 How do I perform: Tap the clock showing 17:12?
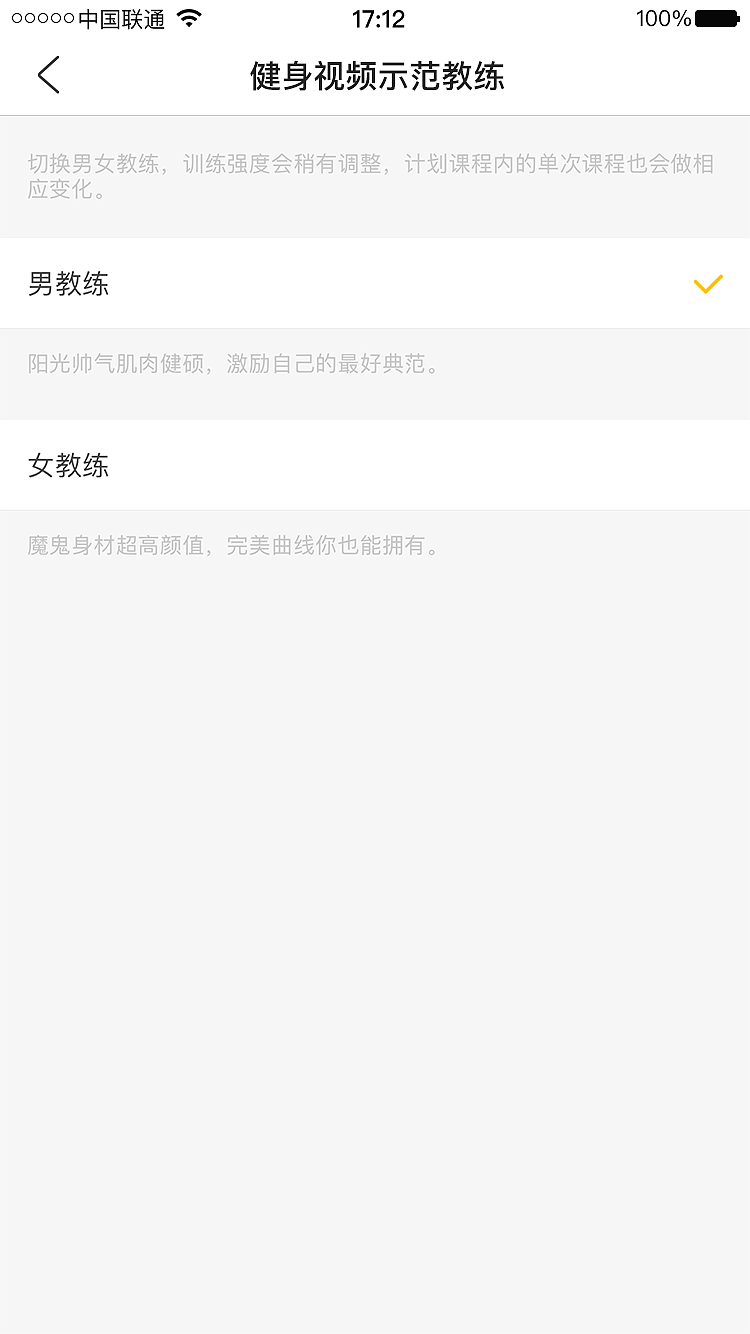click(375, 18)
